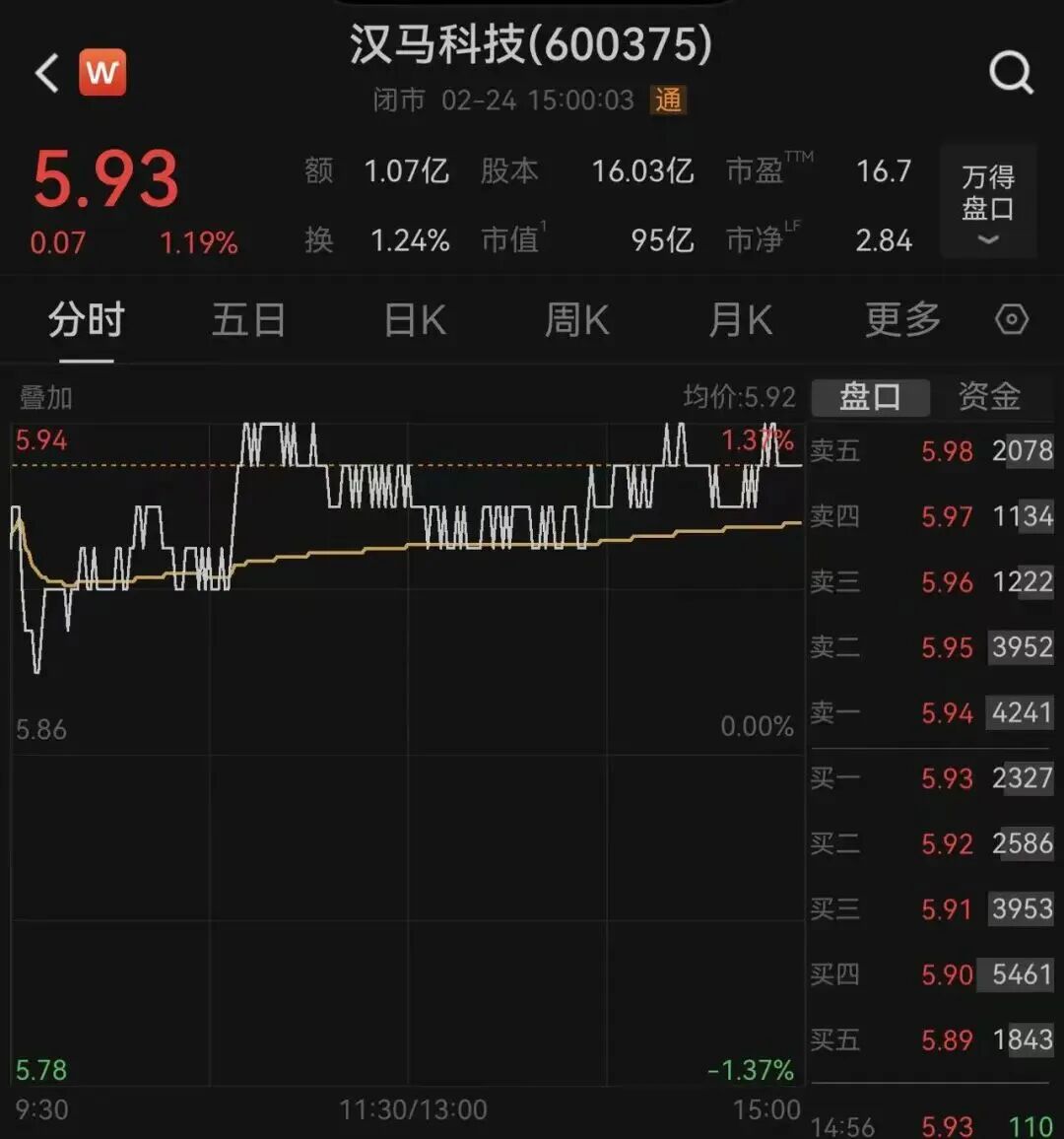
Task: Open the stock search magnifier
Action: 1011,73
